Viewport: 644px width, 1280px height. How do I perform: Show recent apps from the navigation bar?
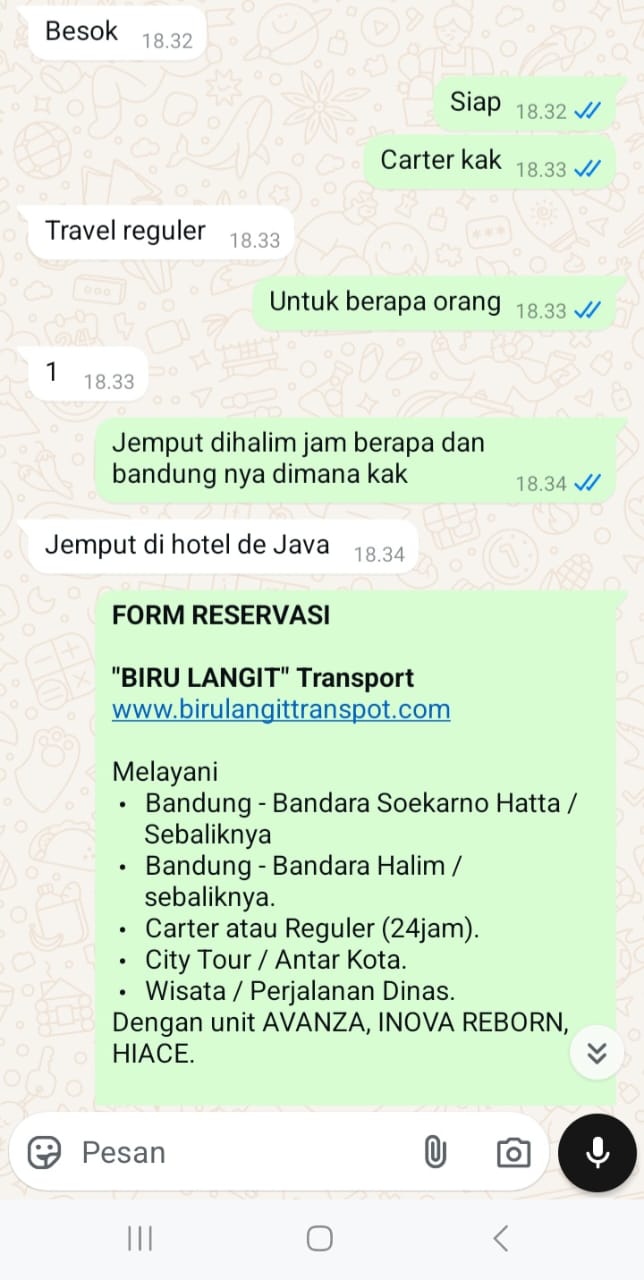140,1239
